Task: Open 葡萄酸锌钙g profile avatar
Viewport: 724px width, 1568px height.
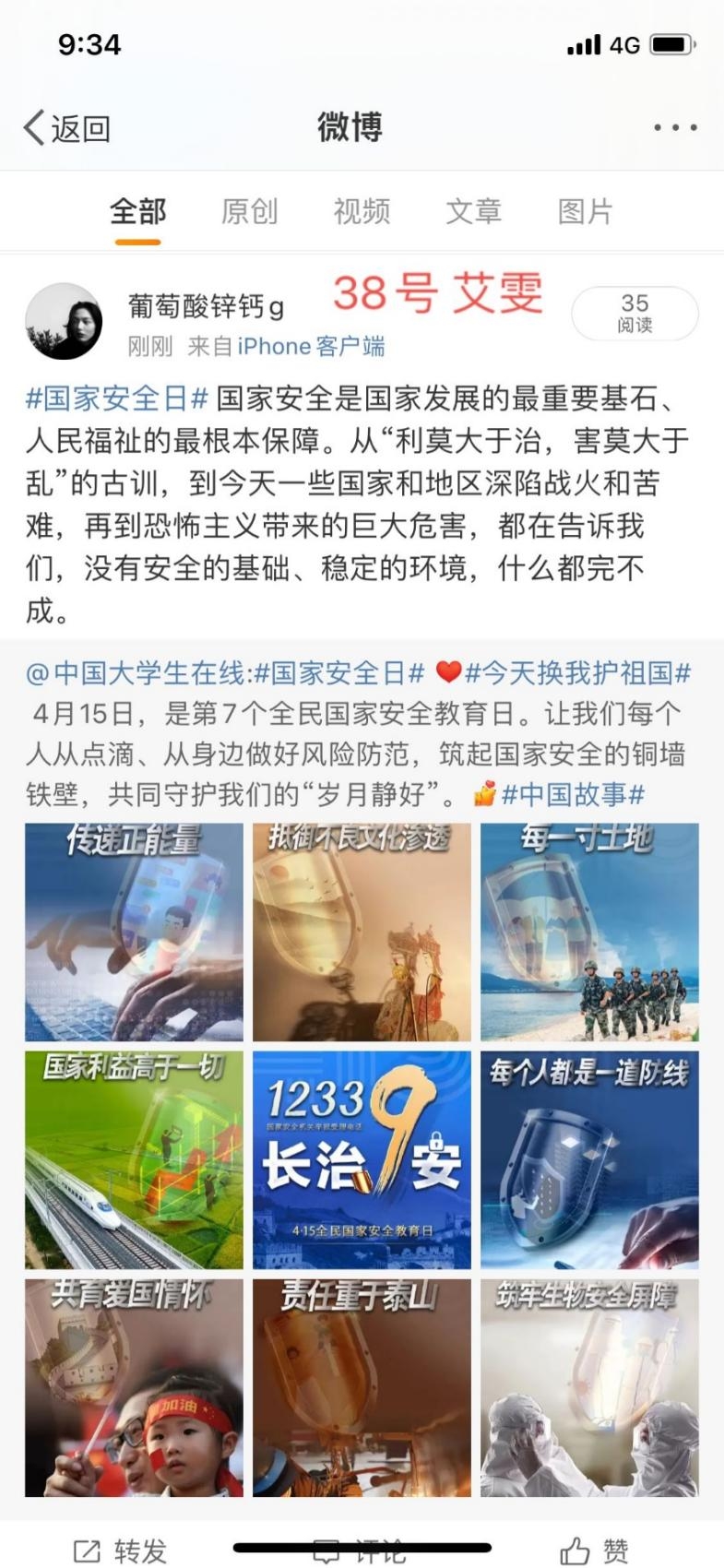Action: (x=64, y=320)
